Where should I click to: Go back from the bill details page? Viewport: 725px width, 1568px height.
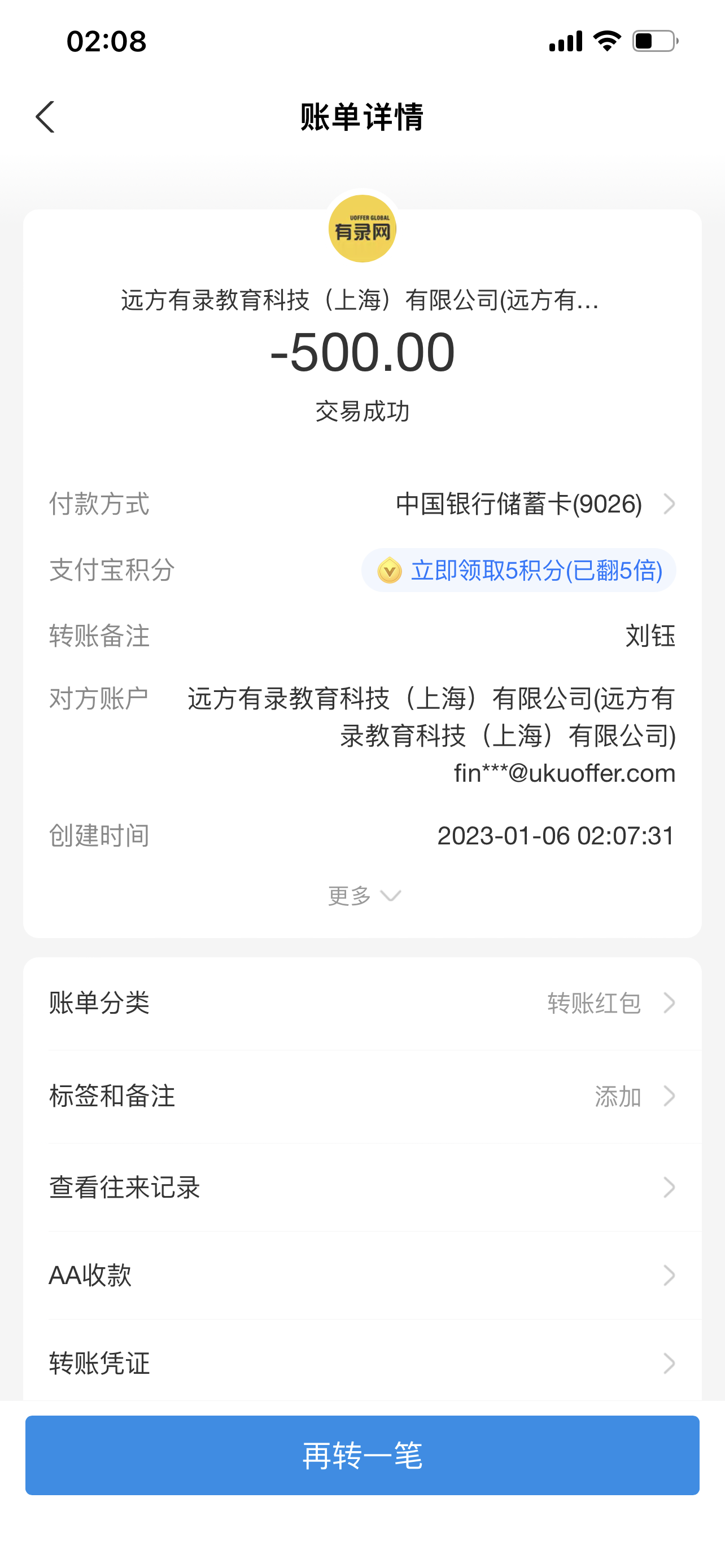(x=45, y=117)
